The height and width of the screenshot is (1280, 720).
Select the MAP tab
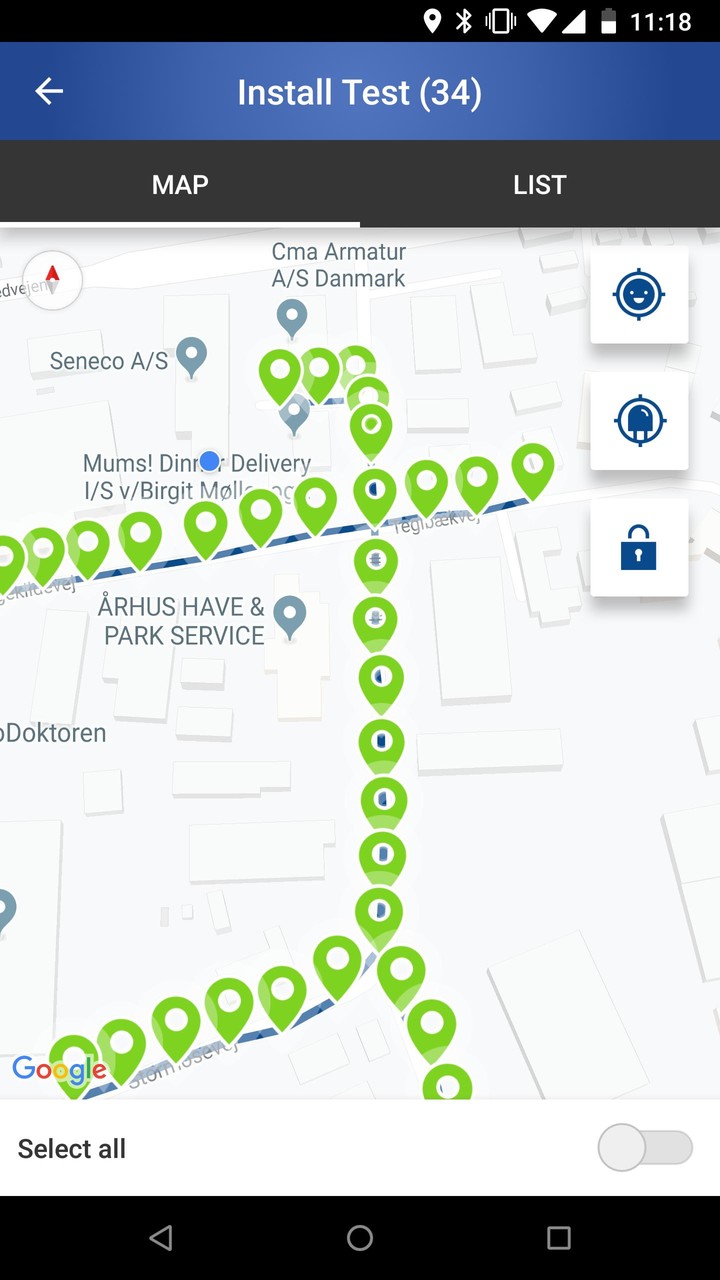[180, 185]
